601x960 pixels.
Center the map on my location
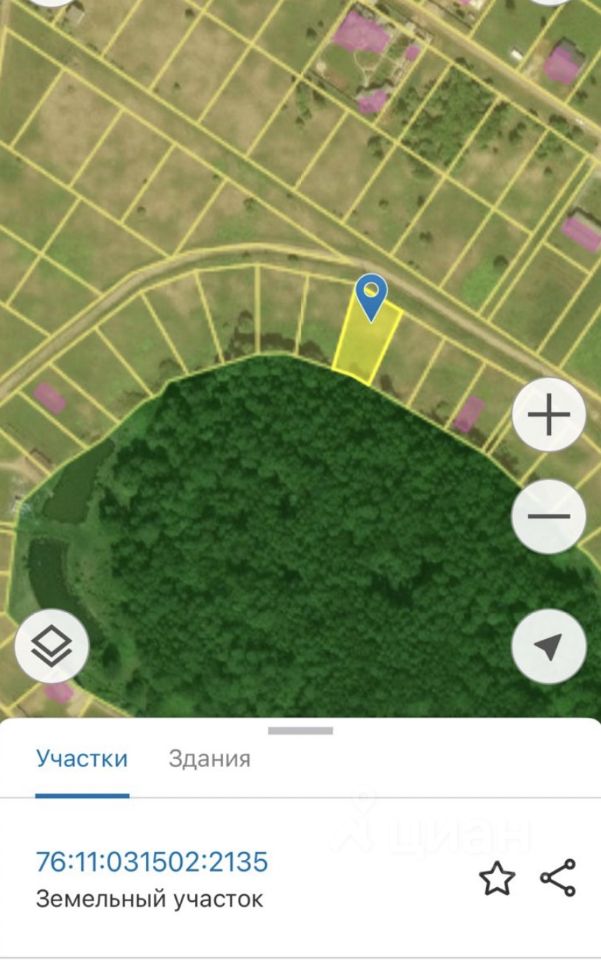point(548,647)
